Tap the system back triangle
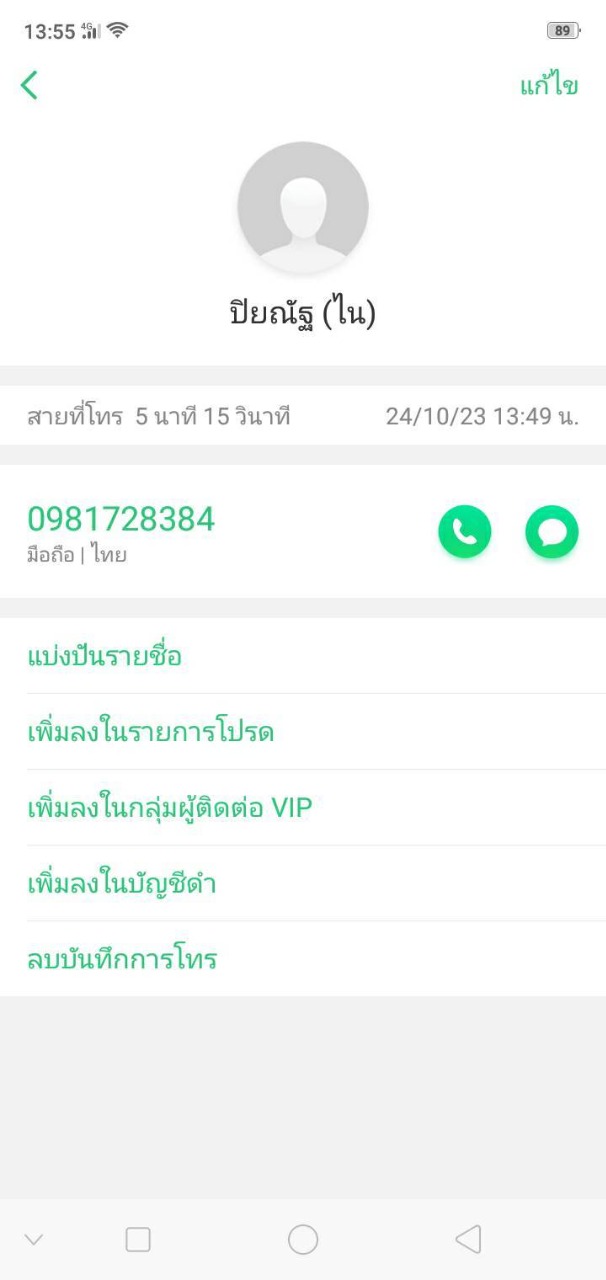 [468, 1240]
